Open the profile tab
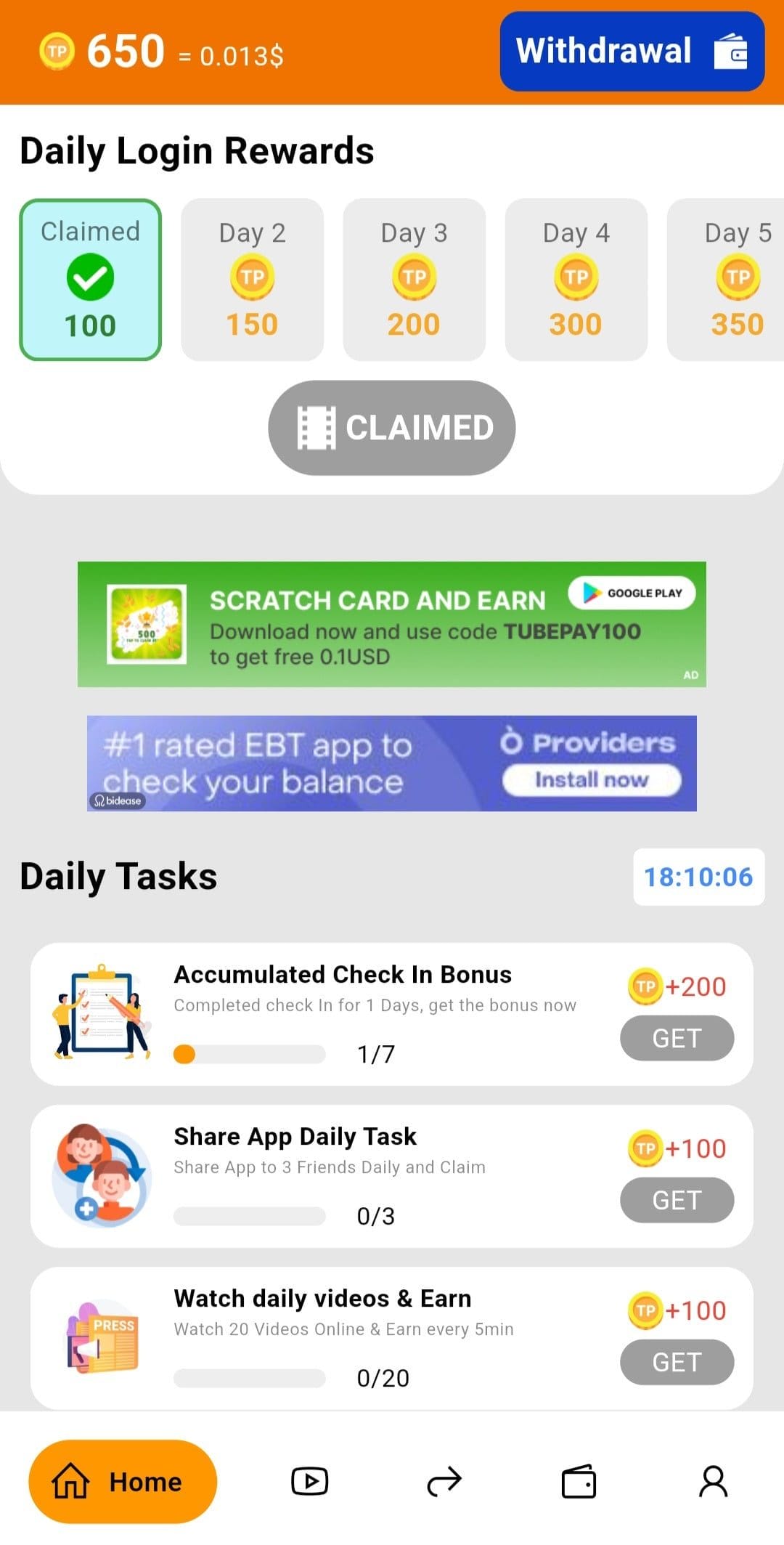The height and width of the screenshot is (1545, 784). tap(713, 1482)
